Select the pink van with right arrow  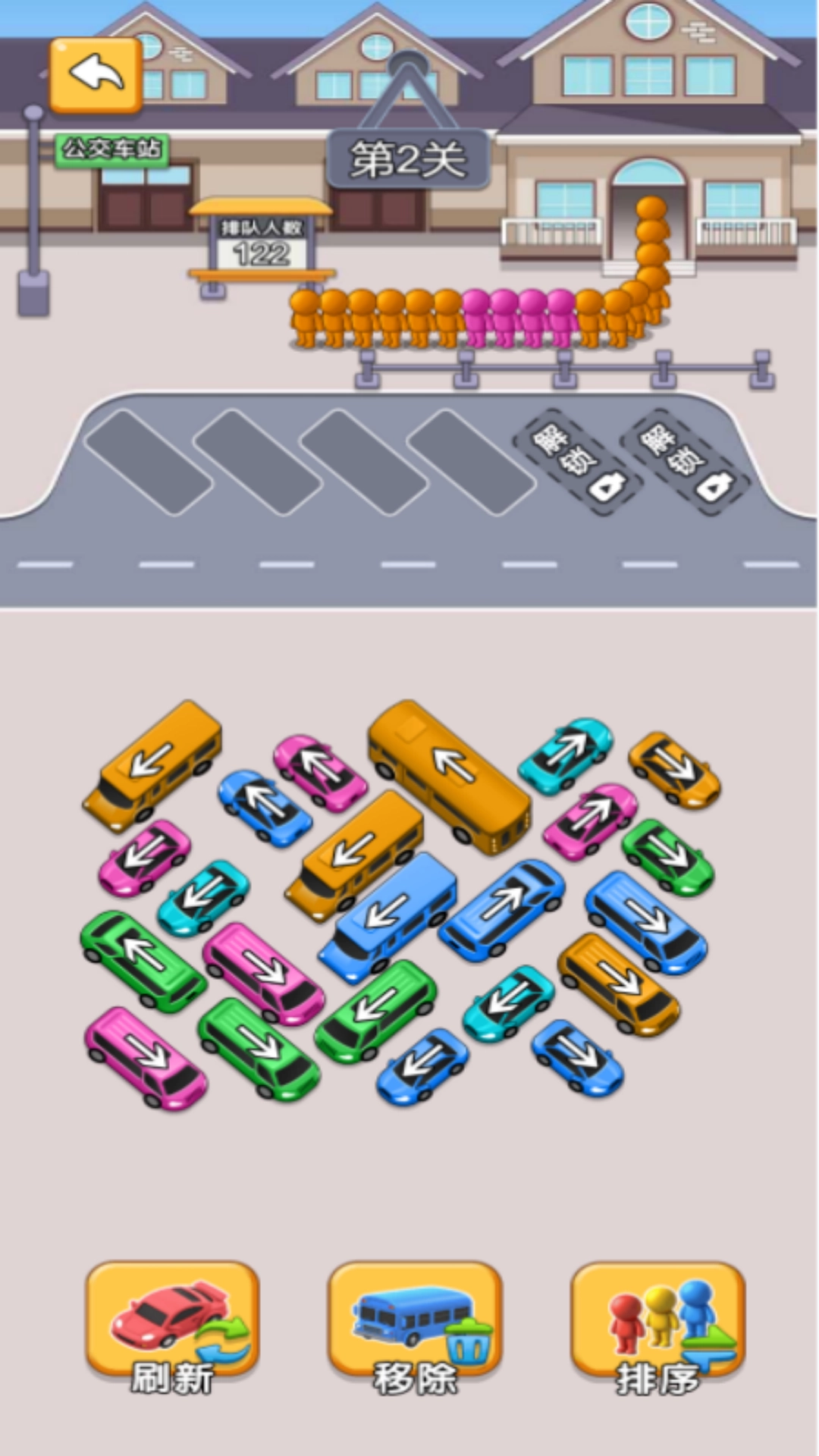click(x=265, y=973)
